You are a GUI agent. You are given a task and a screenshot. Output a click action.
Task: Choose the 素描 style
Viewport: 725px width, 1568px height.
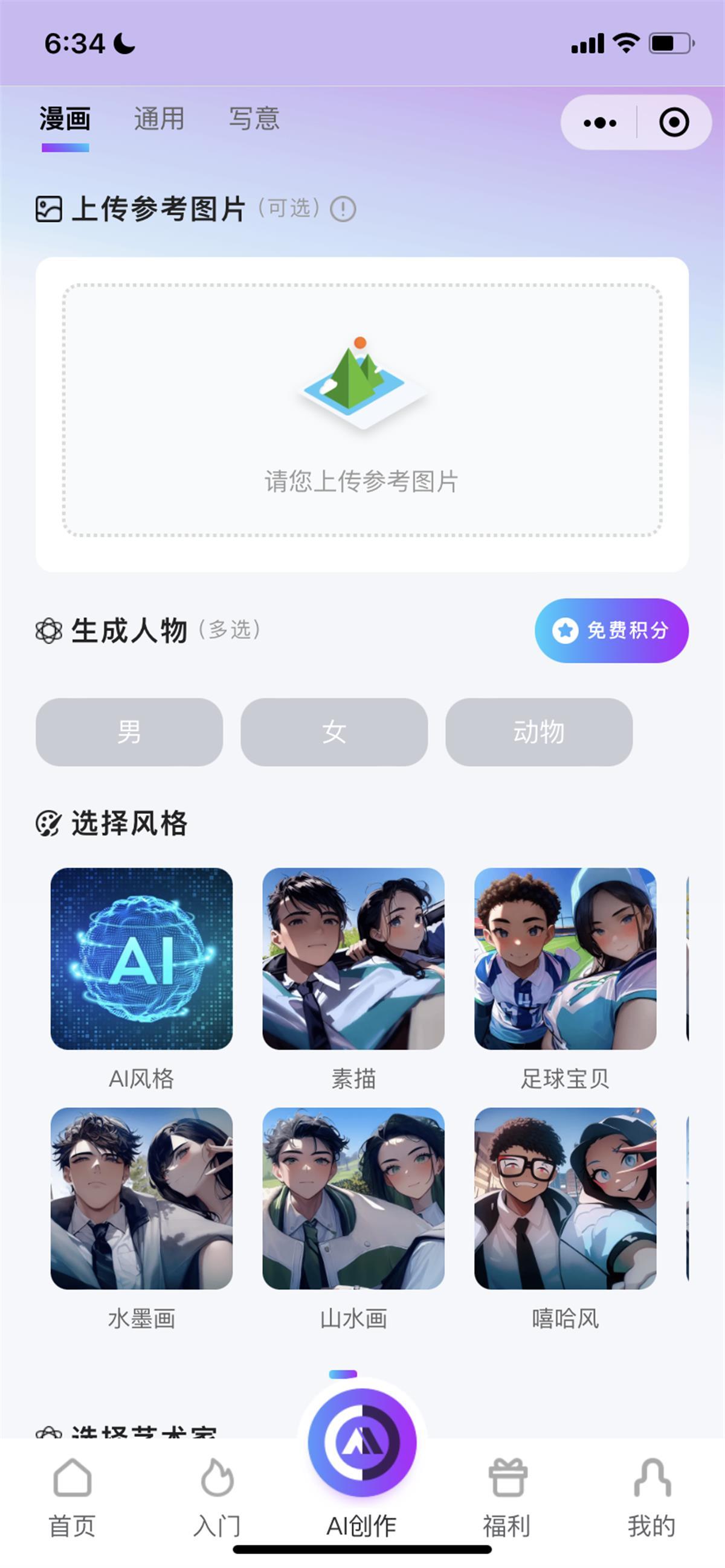pos(353,959)
